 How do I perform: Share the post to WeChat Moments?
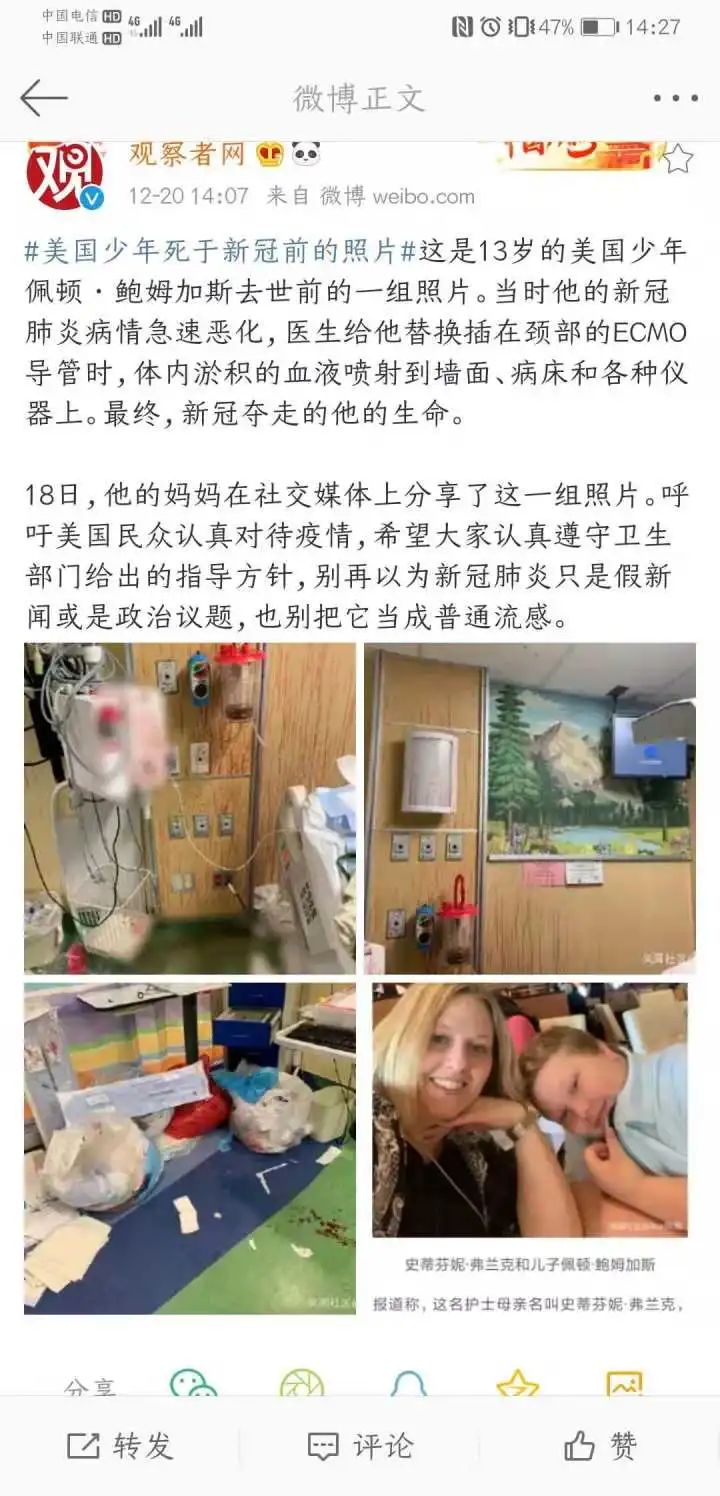tap(301, 1386)
